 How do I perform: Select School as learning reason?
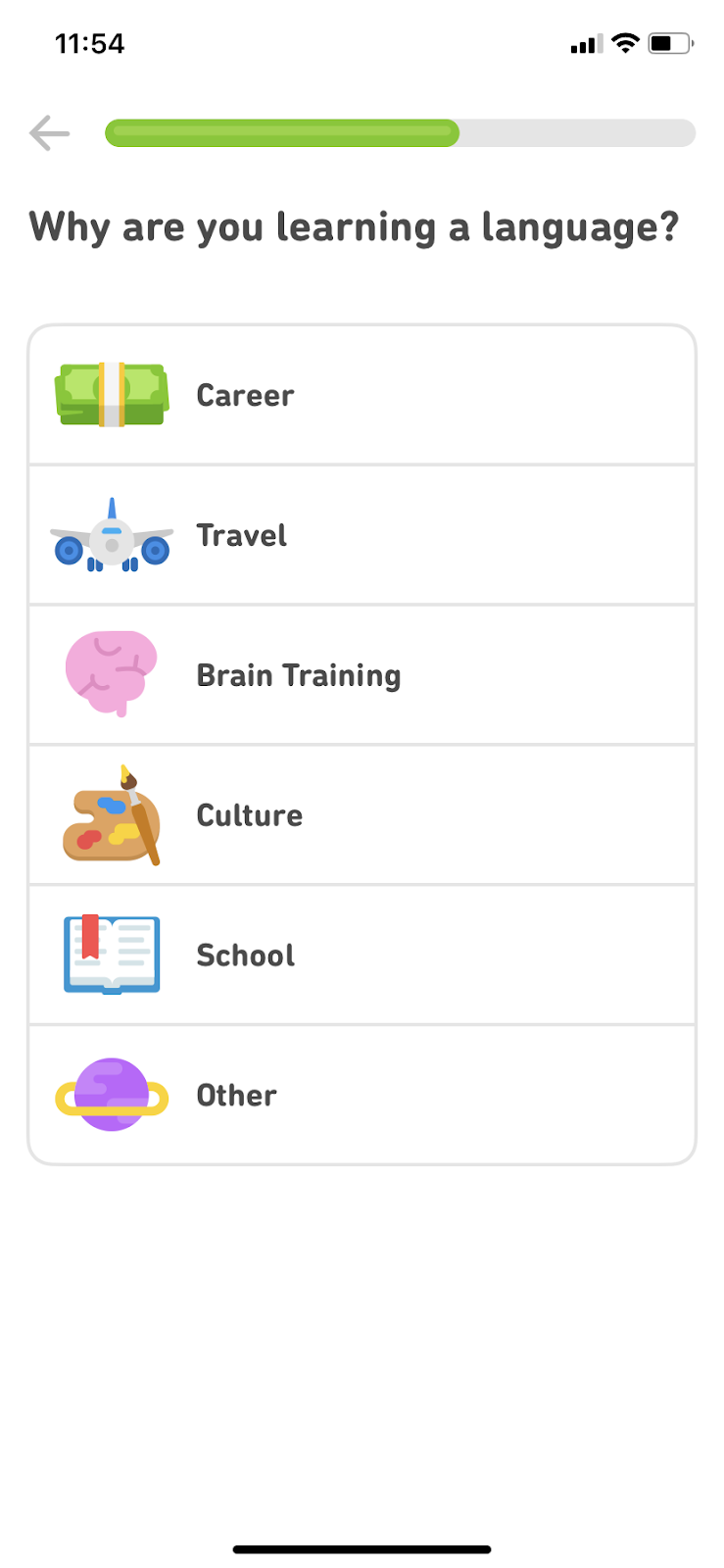point(362,955)
